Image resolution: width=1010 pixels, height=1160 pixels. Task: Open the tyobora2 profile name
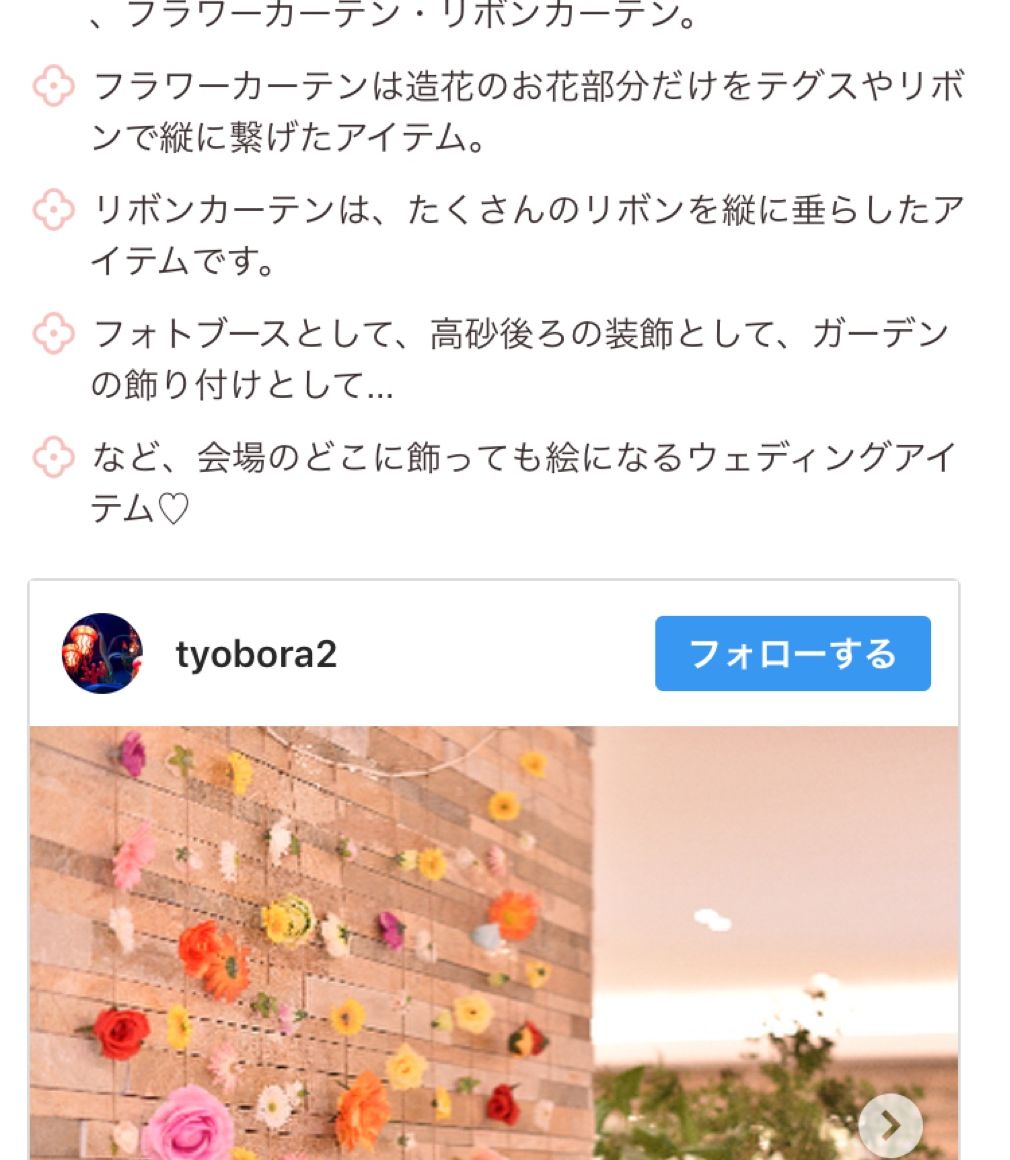(256, 655)
